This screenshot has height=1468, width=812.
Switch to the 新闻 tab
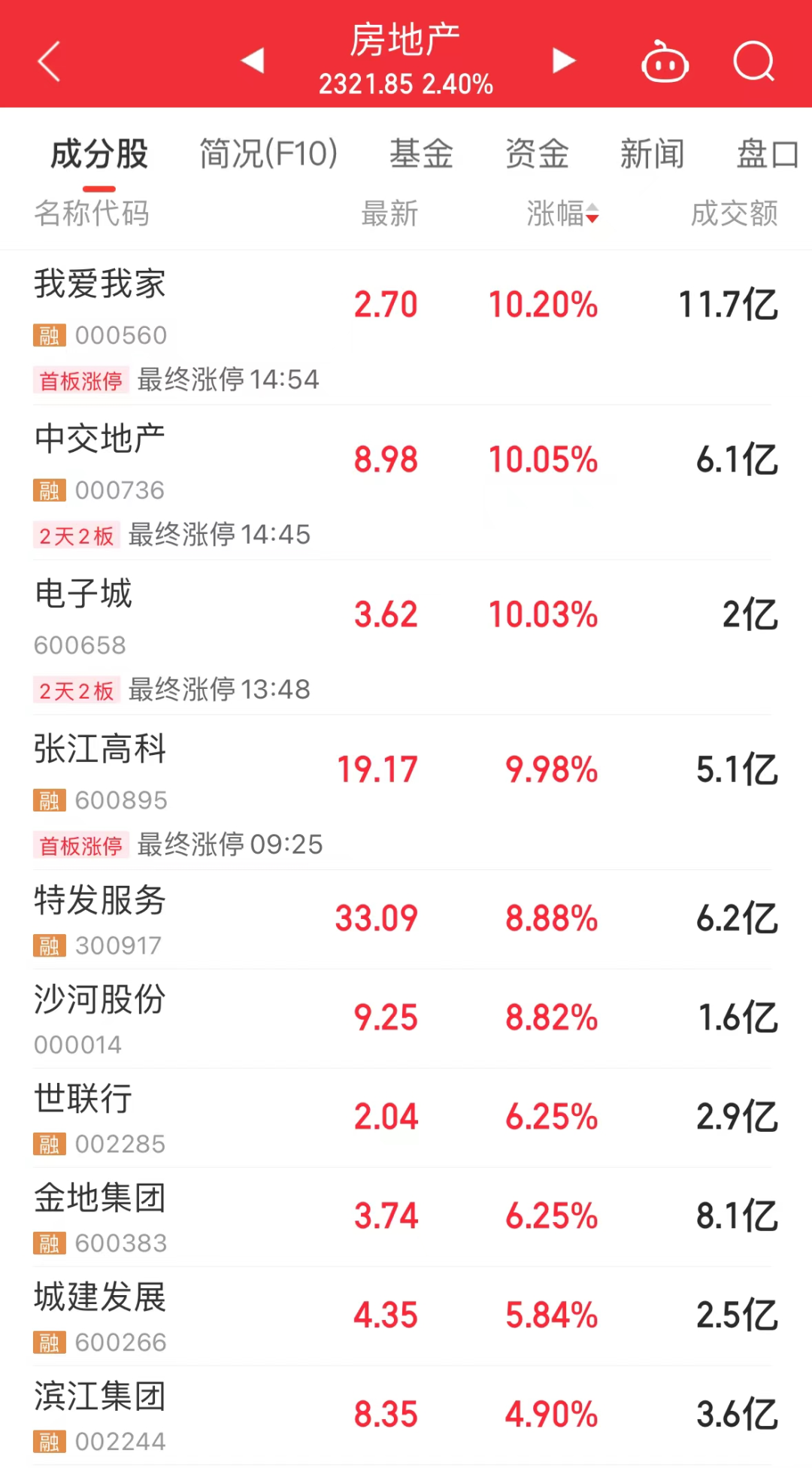652,154
